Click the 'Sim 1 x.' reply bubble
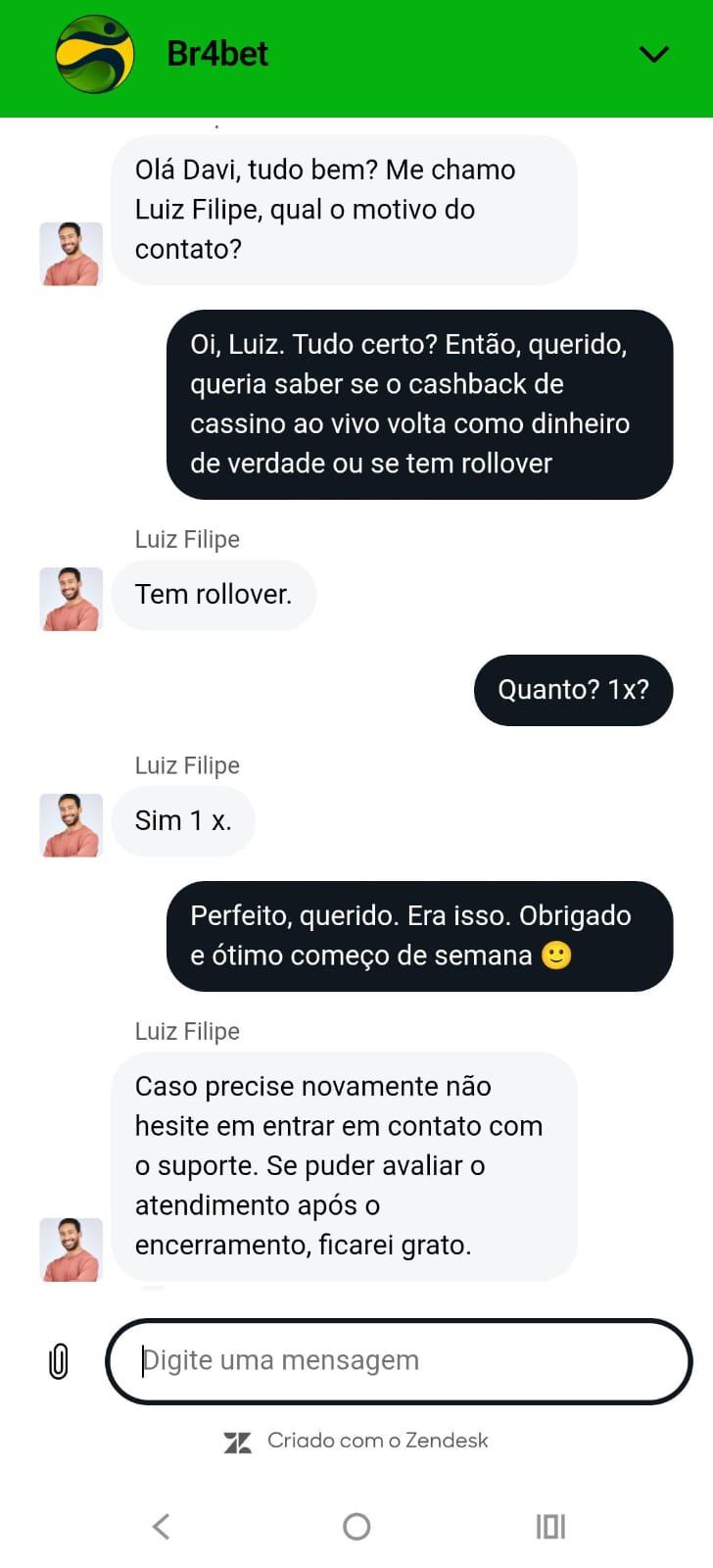Viewport: 713px width, 1568px height. 183,821
